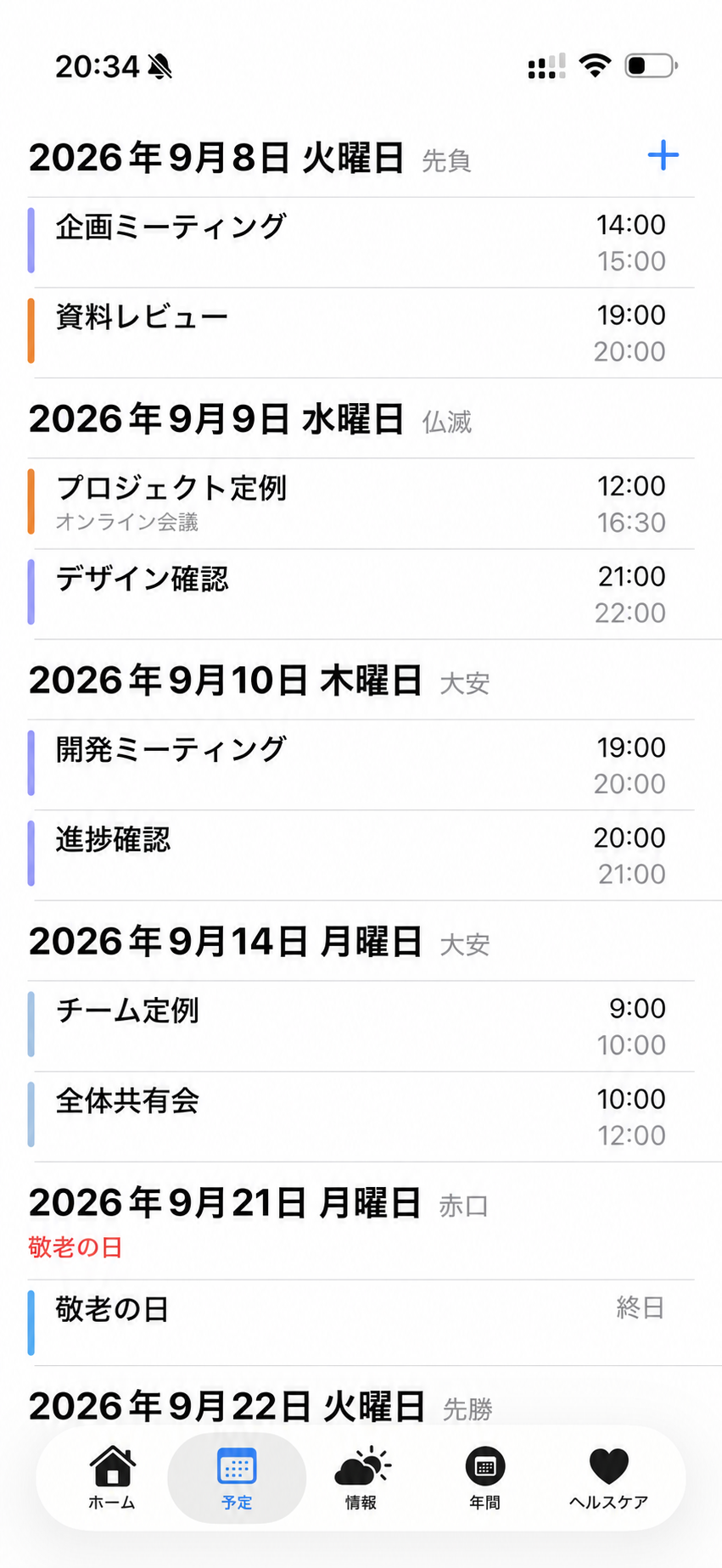Image resolution: width=722 pixels, height=1568 pixels.
Task: Switch to the ホーム tab
Action: click(x=112, y=1478)
